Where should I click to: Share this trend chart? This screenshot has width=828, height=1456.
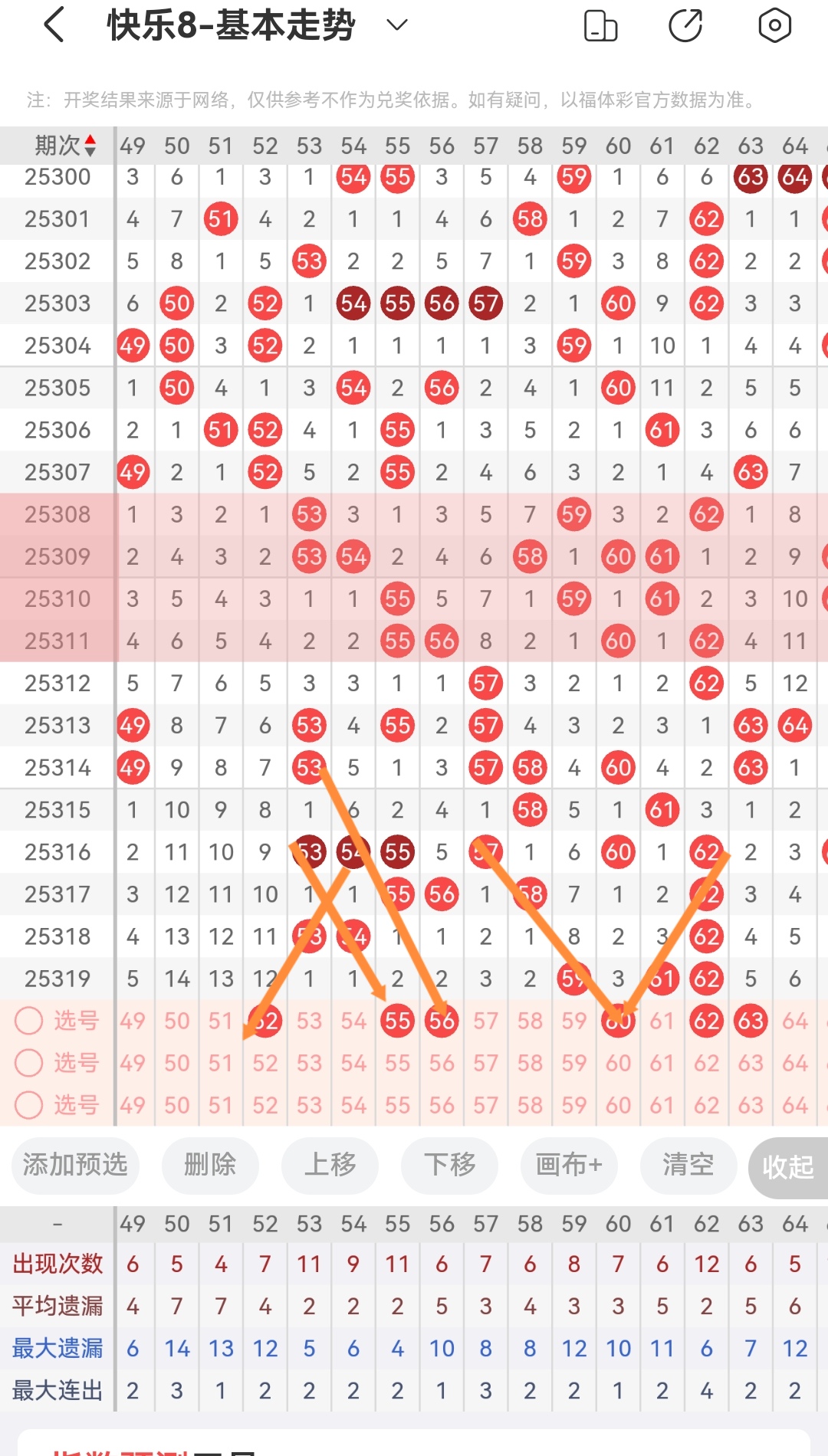(685, 25)
